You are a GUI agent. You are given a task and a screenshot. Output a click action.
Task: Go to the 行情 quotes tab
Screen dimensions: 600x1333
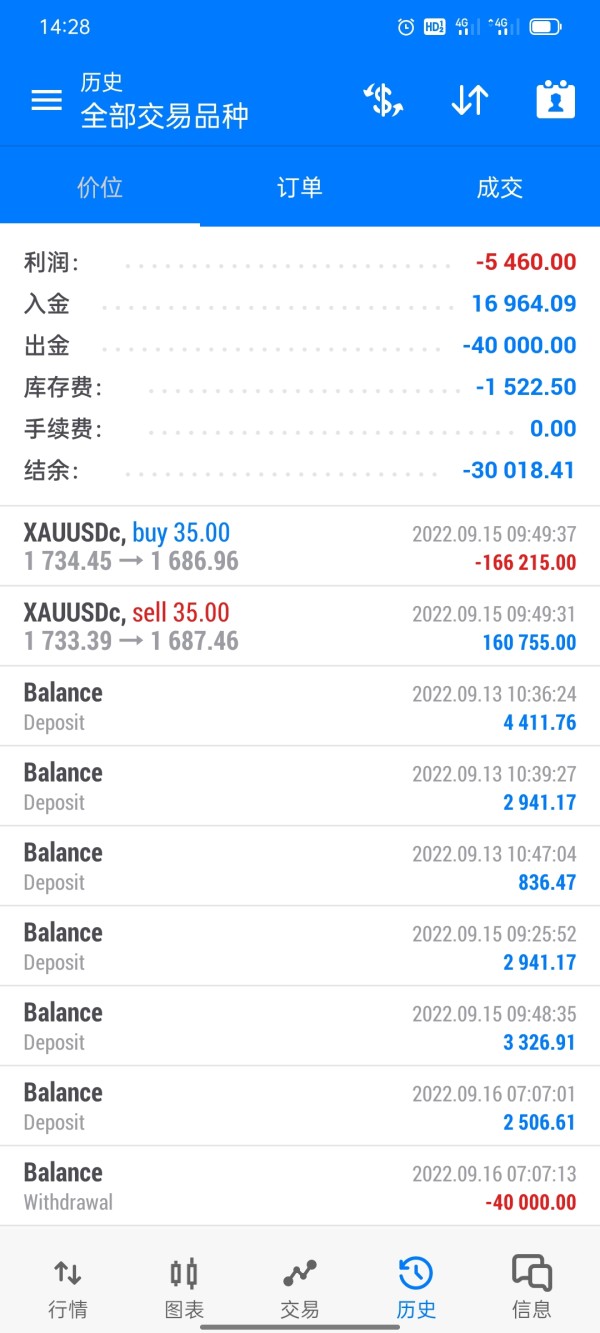coord(68,1288)
